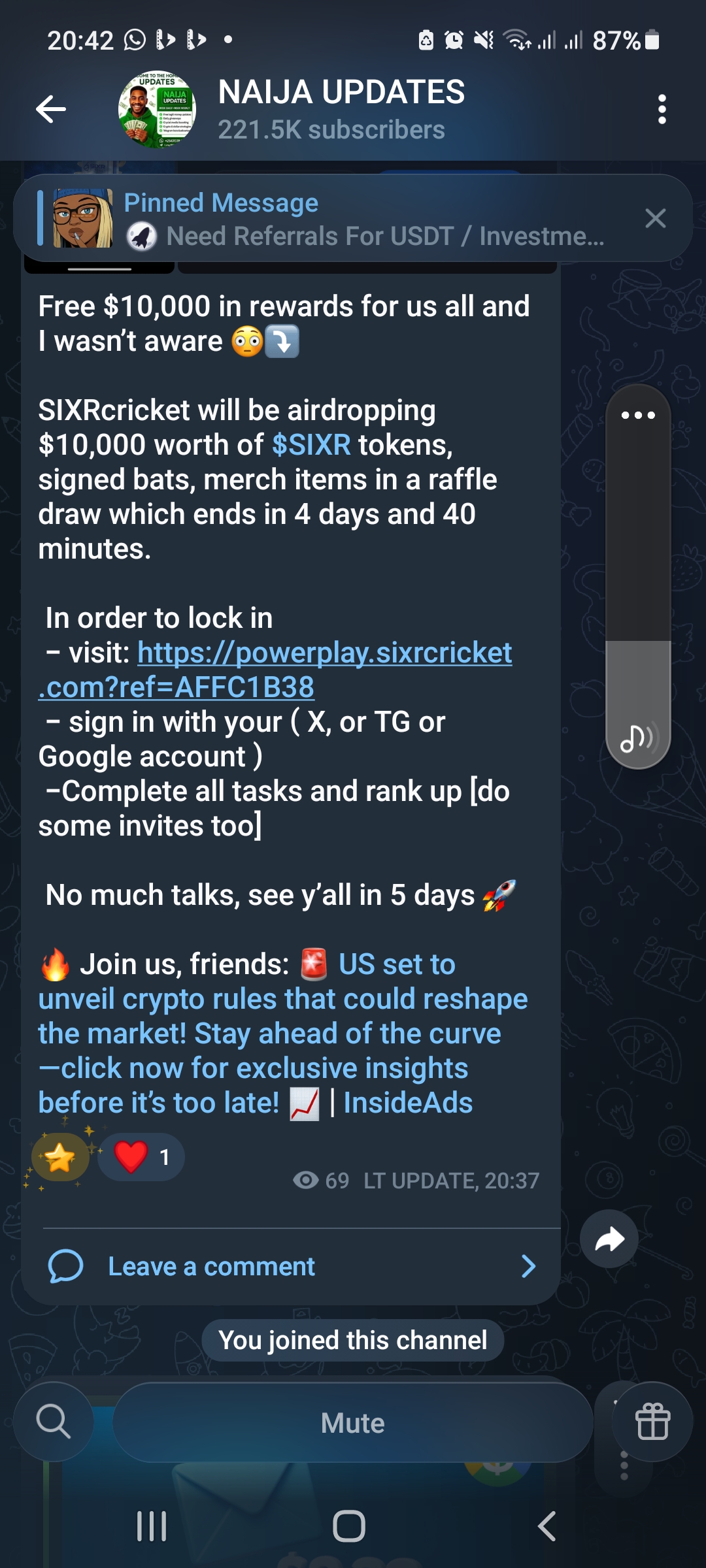Mute the NAIJA UPDATES channel

[352, 1423]
